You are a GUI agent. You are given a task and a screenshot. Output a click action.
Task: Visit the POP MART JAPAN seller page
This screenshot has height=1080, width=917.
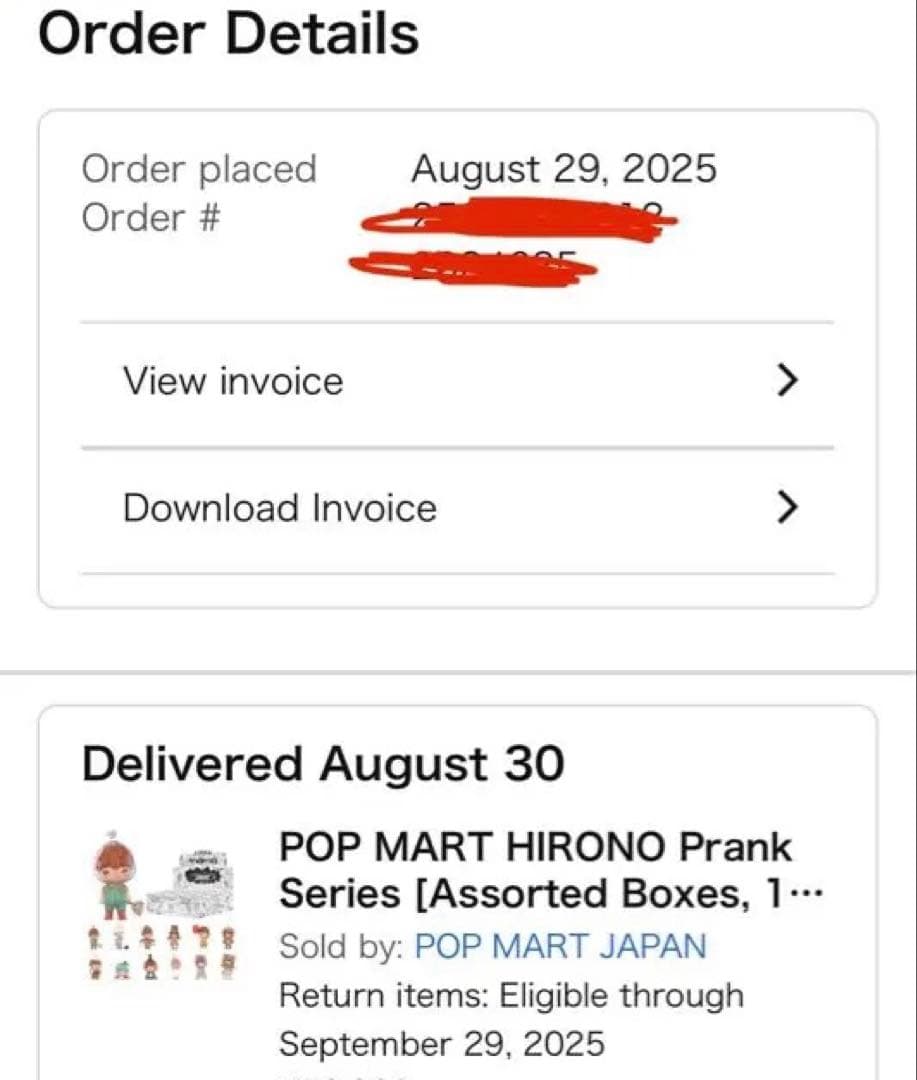click(560, 945)
